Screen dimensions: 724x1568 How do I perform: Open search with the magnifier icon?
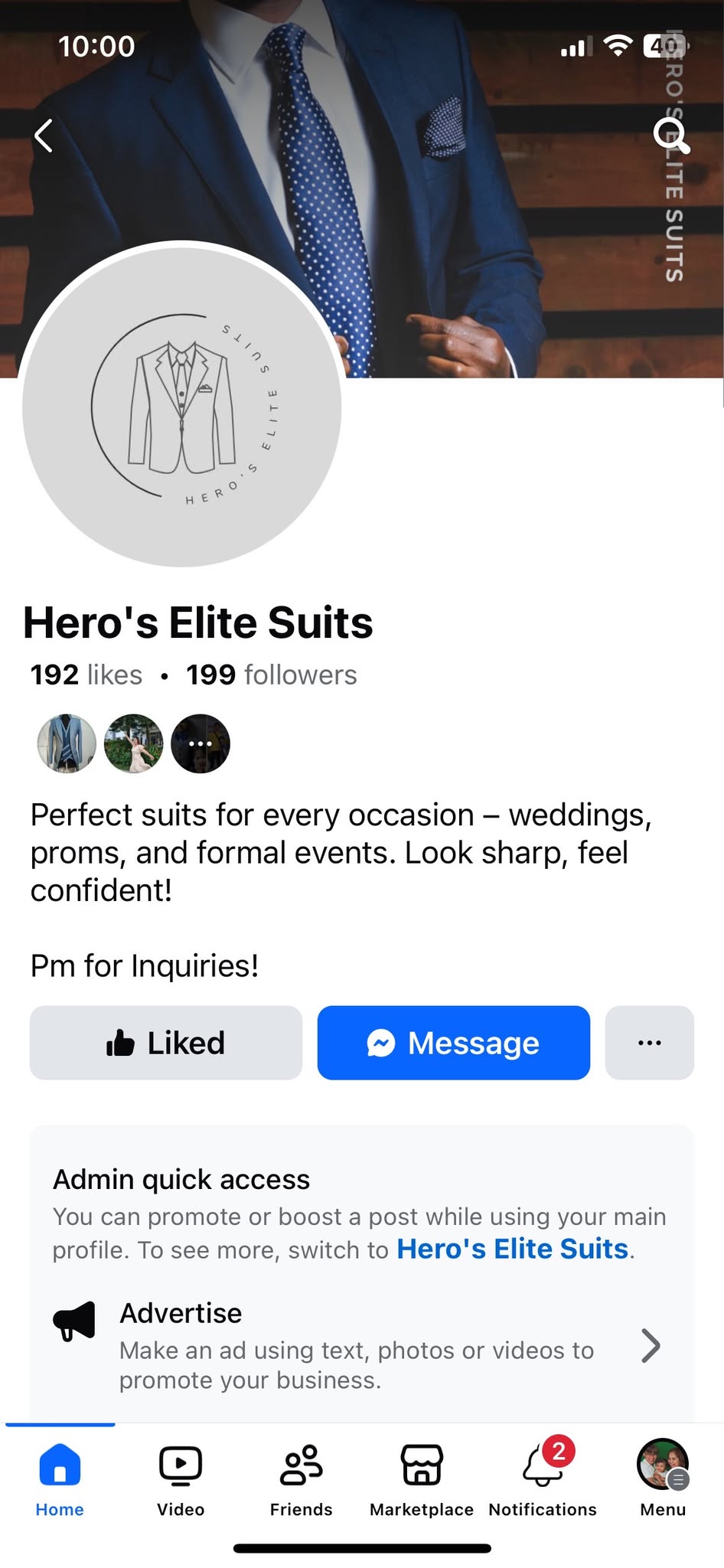(671, 136)
